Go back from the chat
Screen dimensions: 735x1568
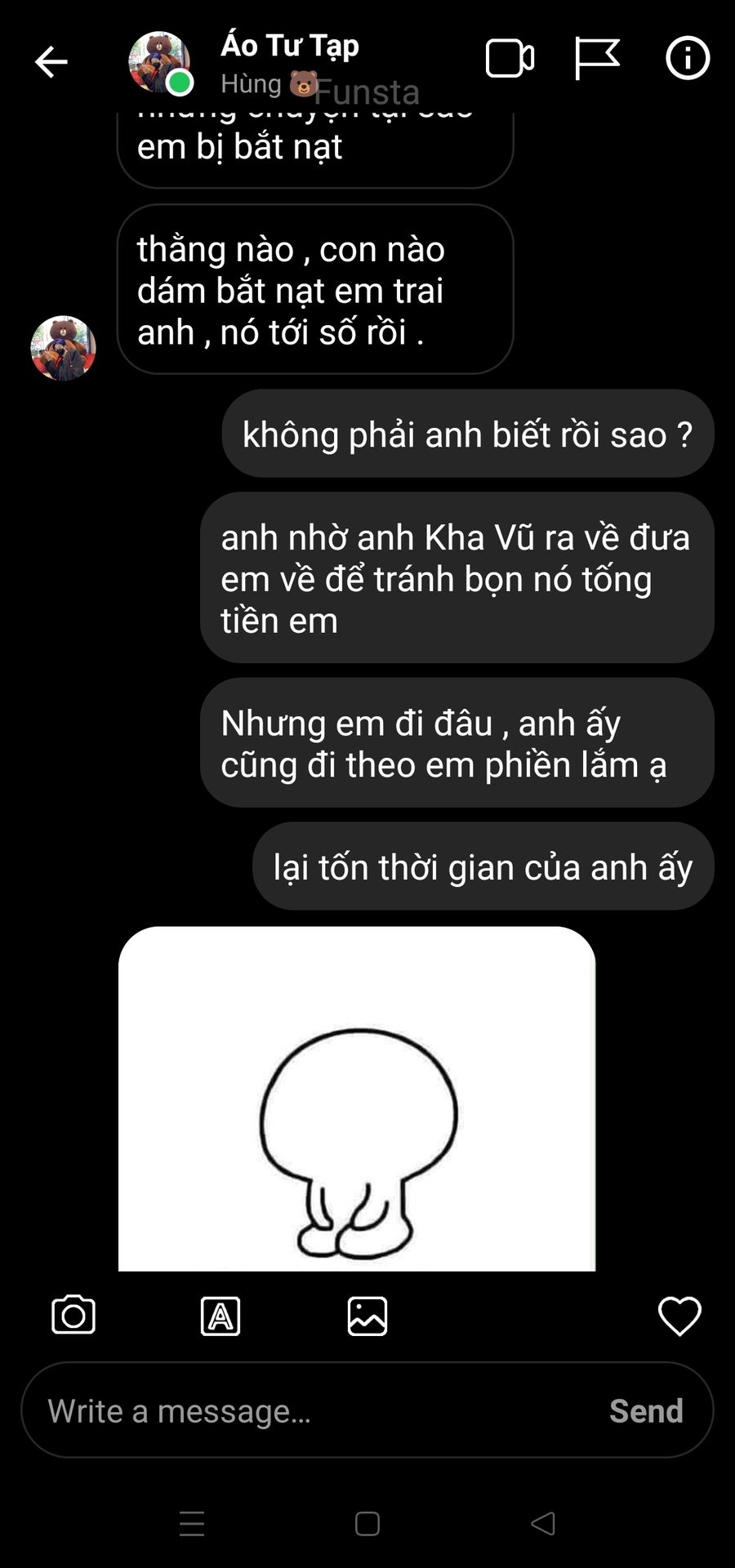(x=51, y=61)
